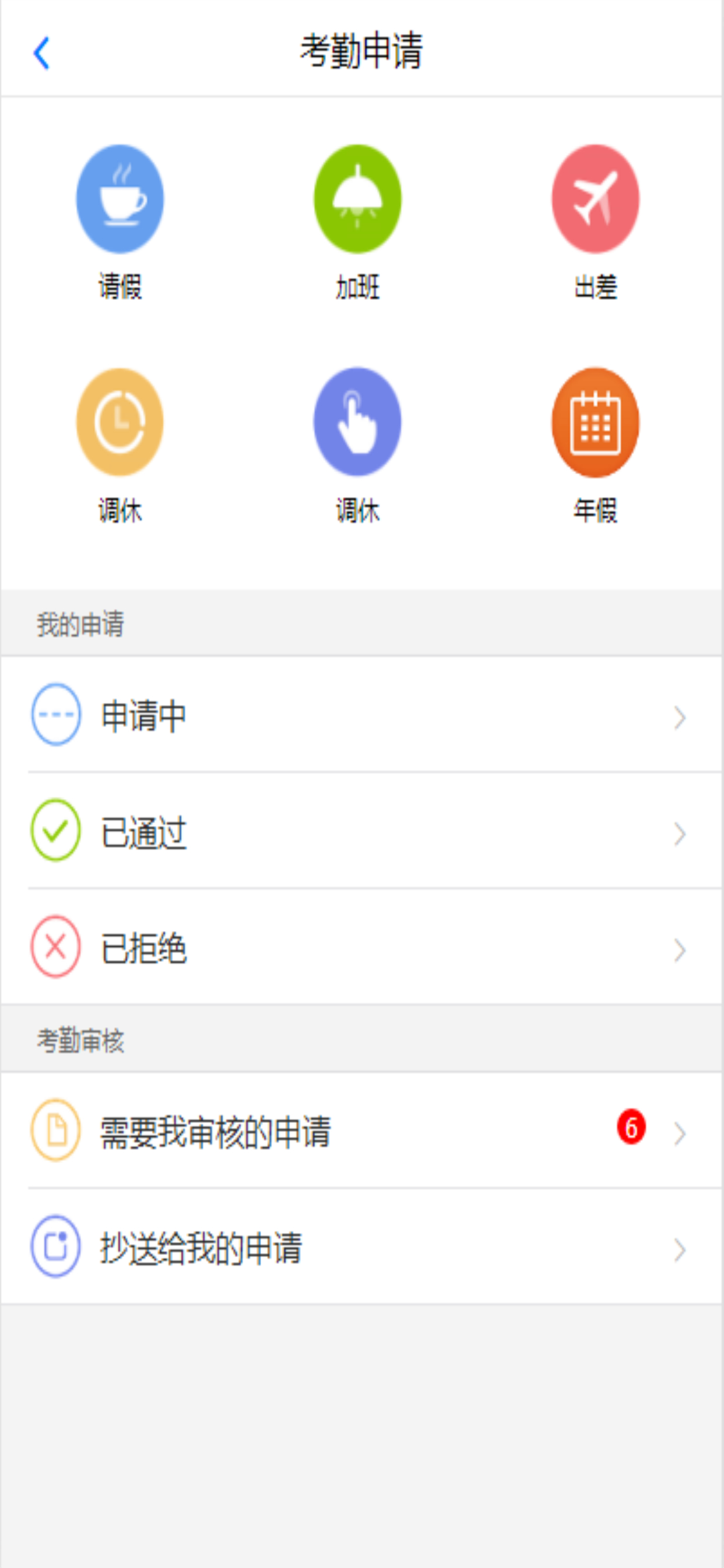View my 申请中 pending applications
The width and height of the screenshot is (724, 1568).
(x=362, y=715)
